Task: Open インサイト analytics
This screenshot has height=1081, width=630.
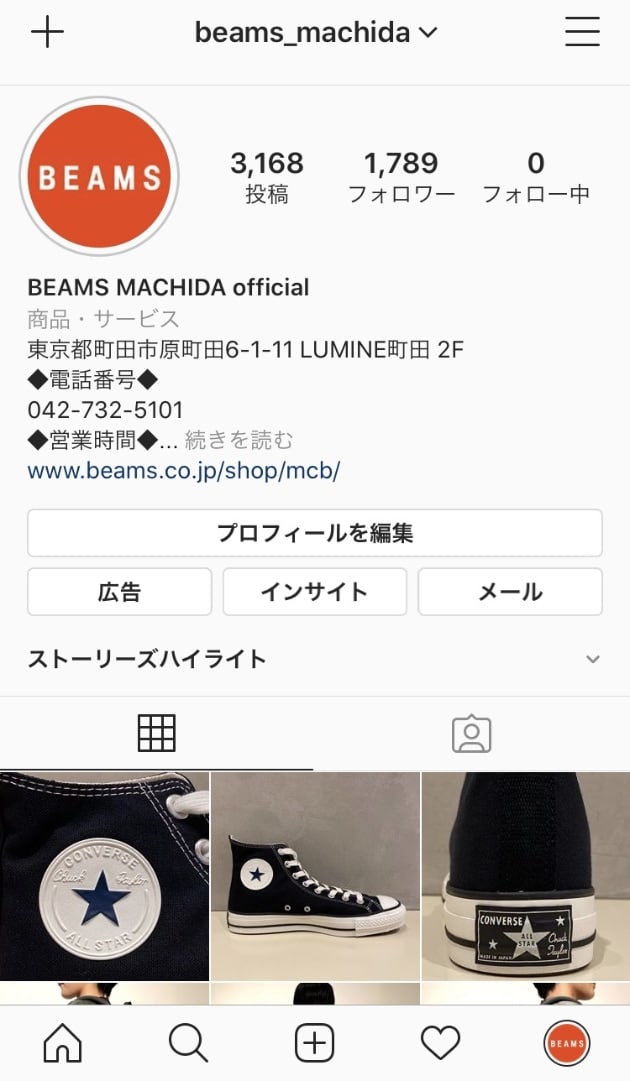Action: 314,592
